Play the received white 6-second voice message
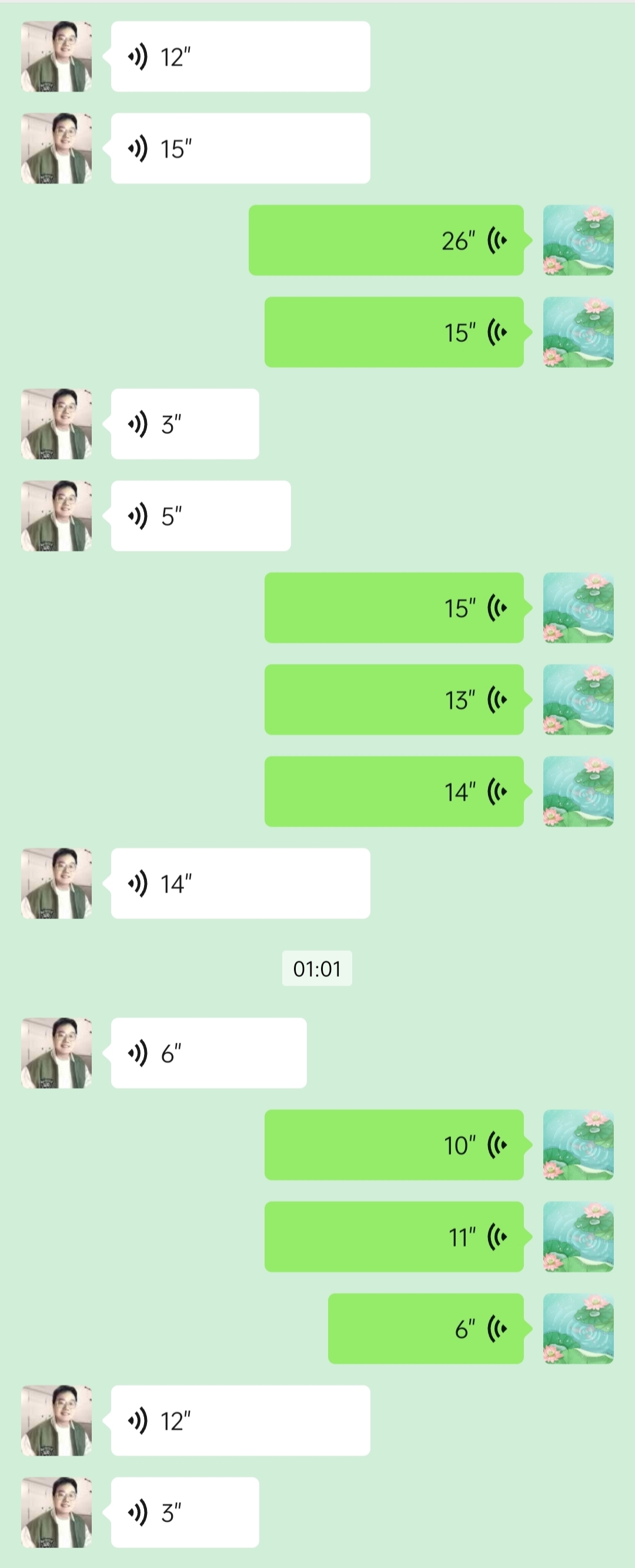 tap(209, 1053)
